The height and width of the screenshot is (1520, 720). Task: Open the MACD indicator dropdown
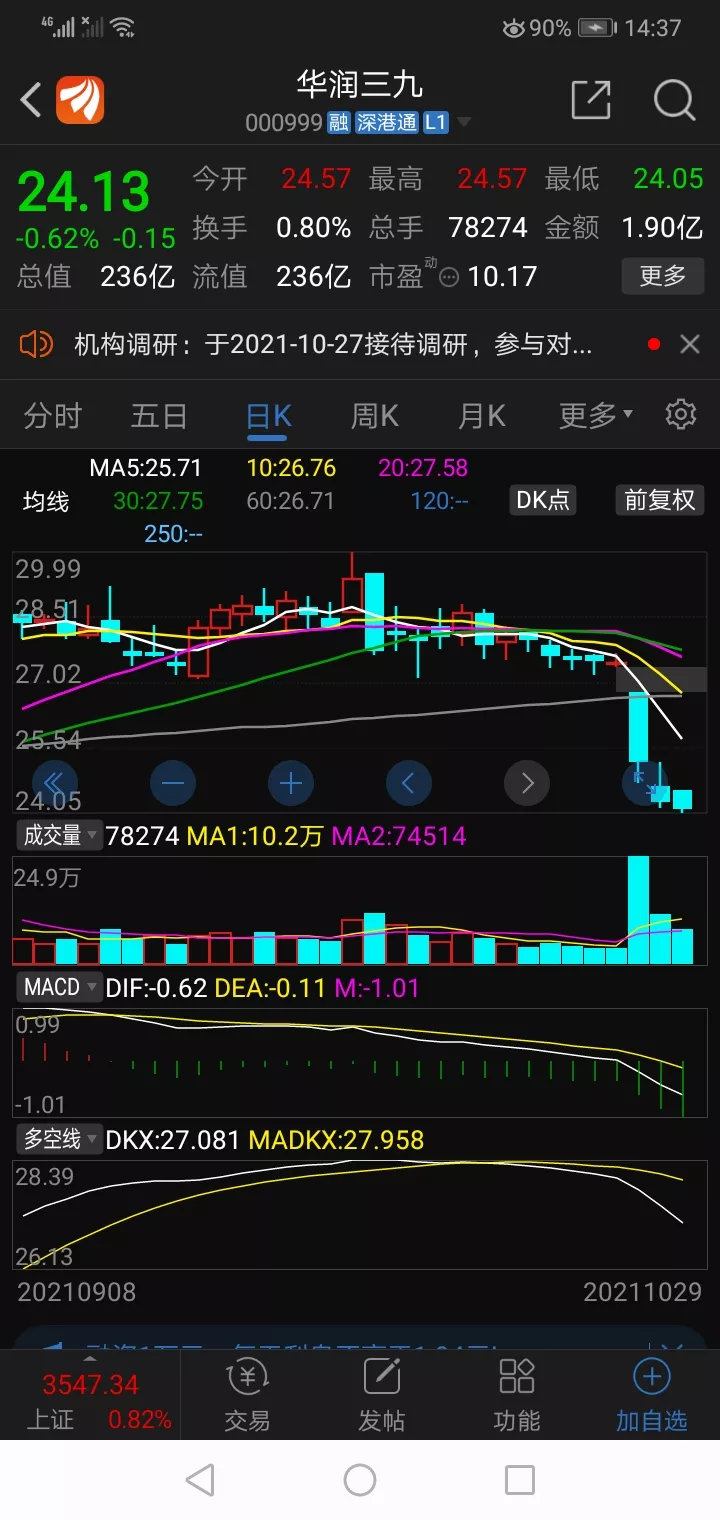[60, 988]
